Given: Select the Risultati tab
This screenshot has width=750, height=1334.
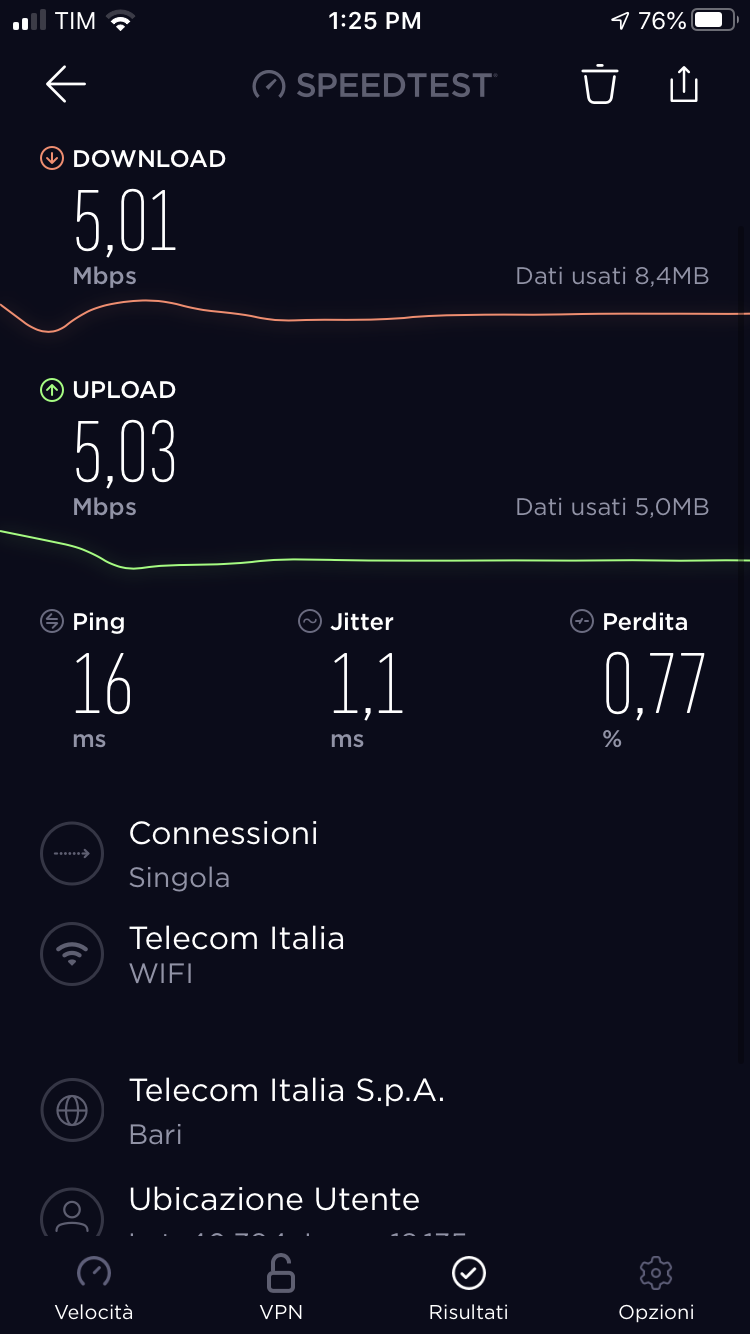Looking at the screenshot, I should [468, 1289].
